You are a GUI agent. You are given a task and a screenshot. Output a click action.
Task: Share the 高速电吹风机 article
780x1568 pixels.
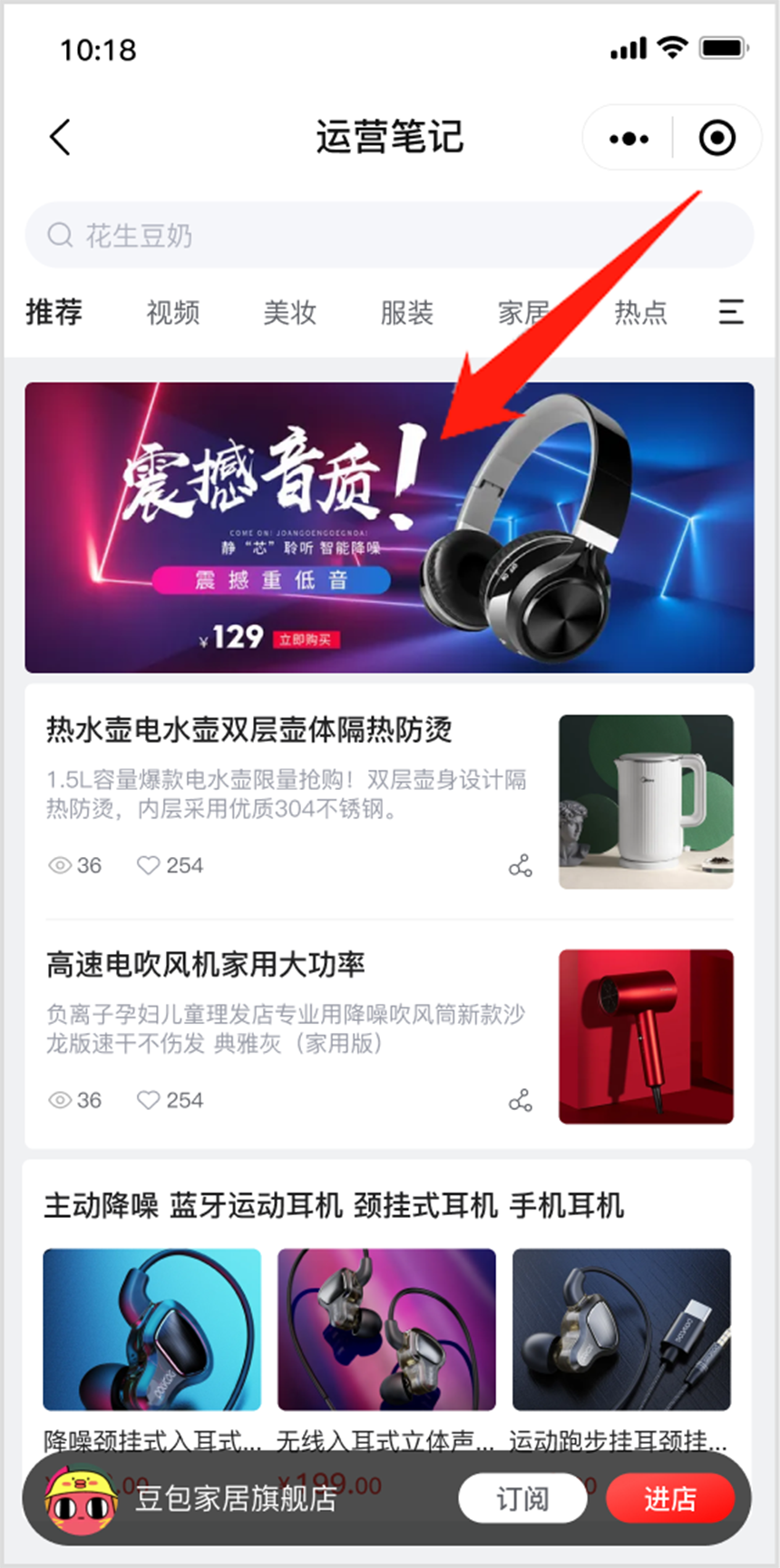(521, 1101)
